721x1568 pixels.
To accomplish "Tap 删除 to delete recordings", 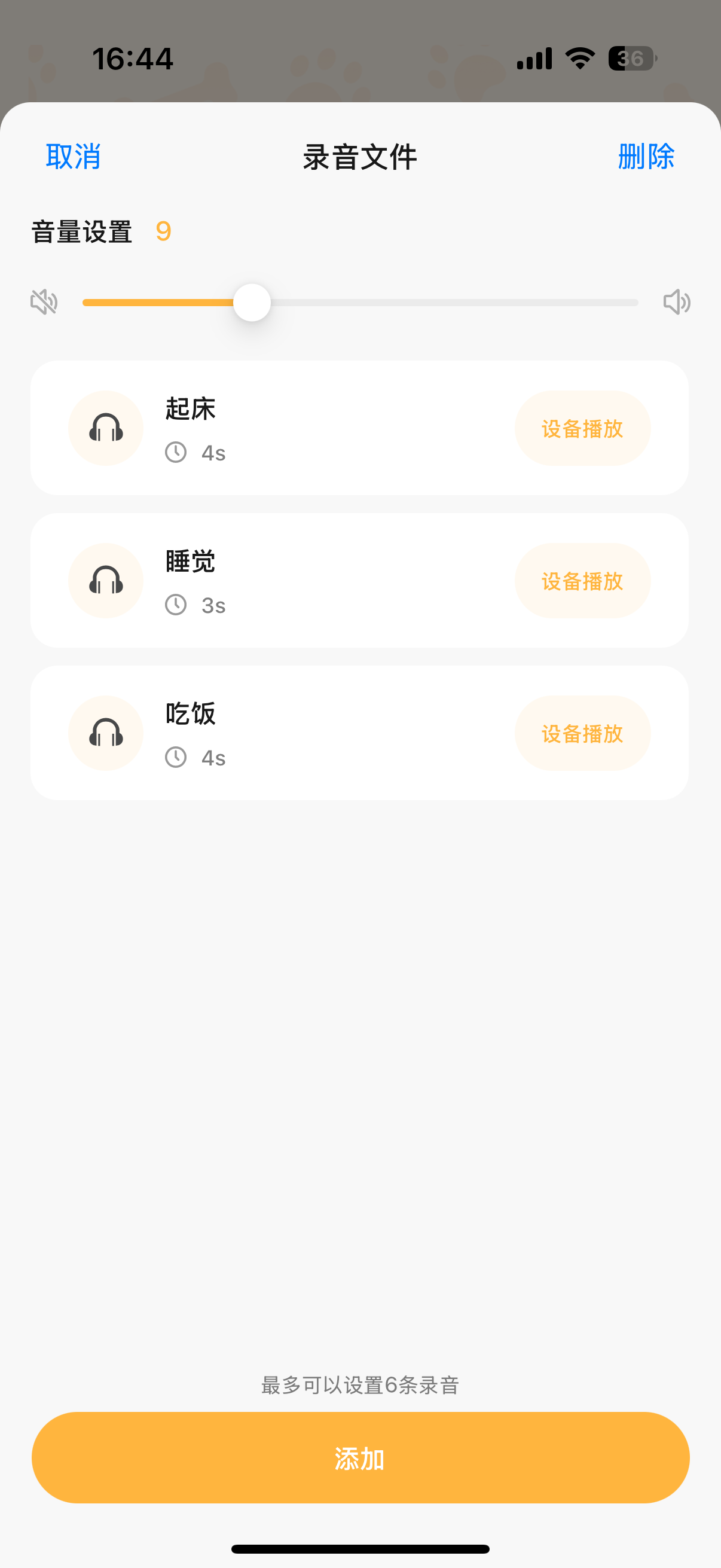I will point(646,157).
